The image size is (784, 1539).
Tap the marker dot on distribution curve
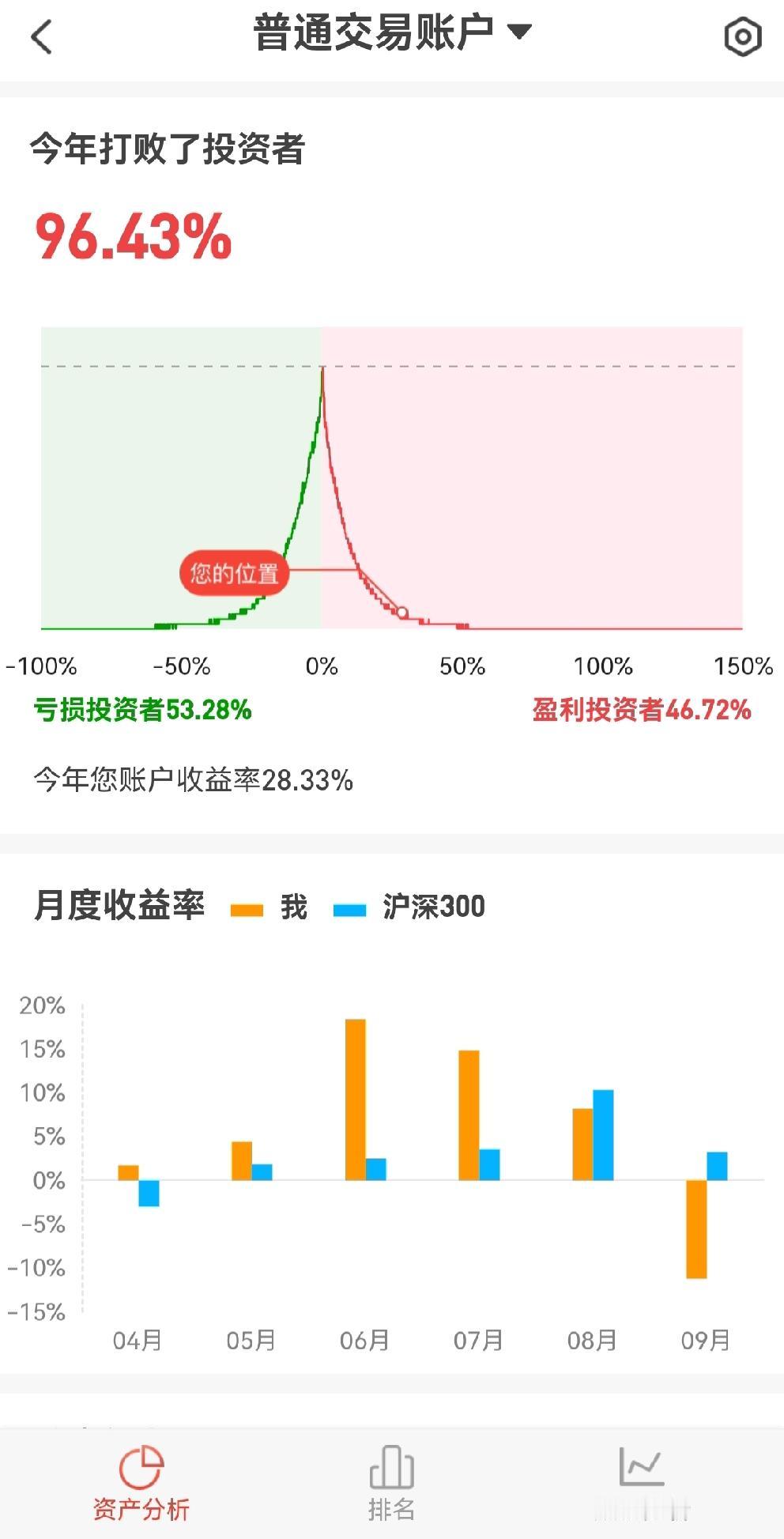coord(402,611)
